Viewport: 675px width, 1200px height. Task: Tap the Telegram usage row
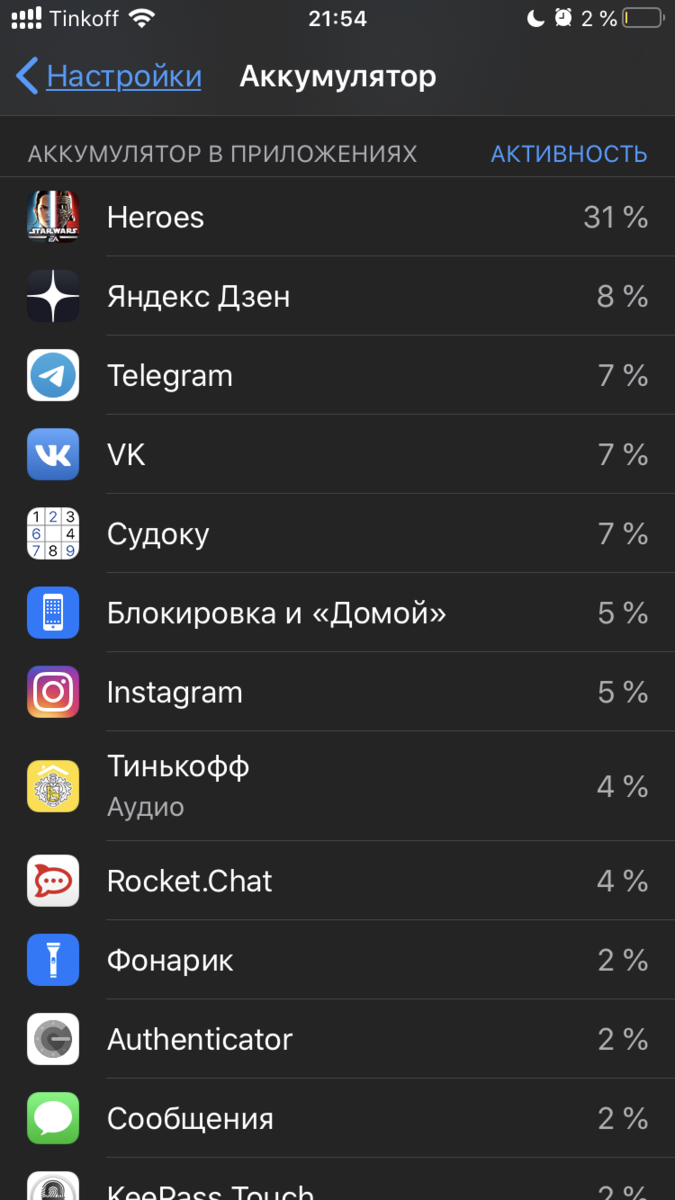(337, 376)
